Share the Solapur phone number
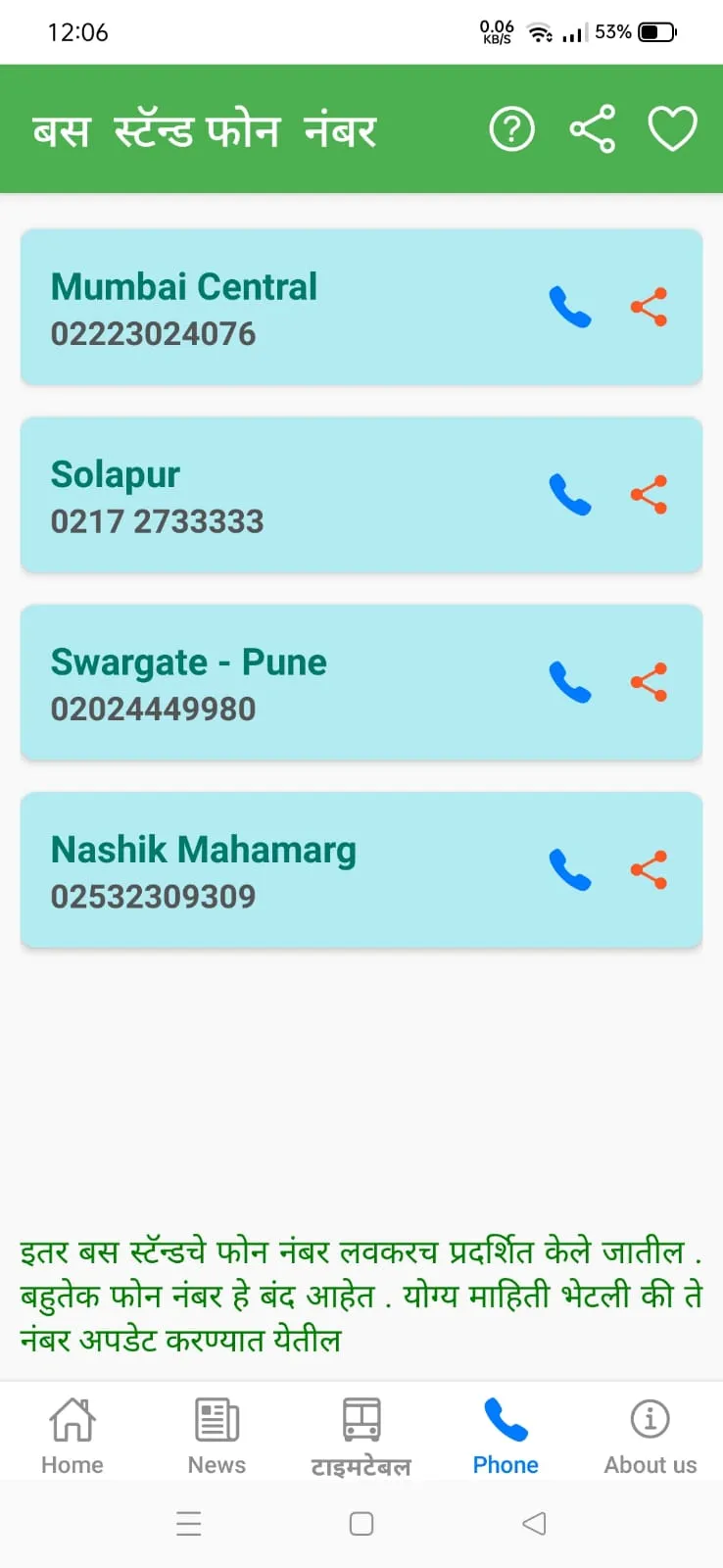The height and width of the screenshot is (1568, 723). point(650,495)
